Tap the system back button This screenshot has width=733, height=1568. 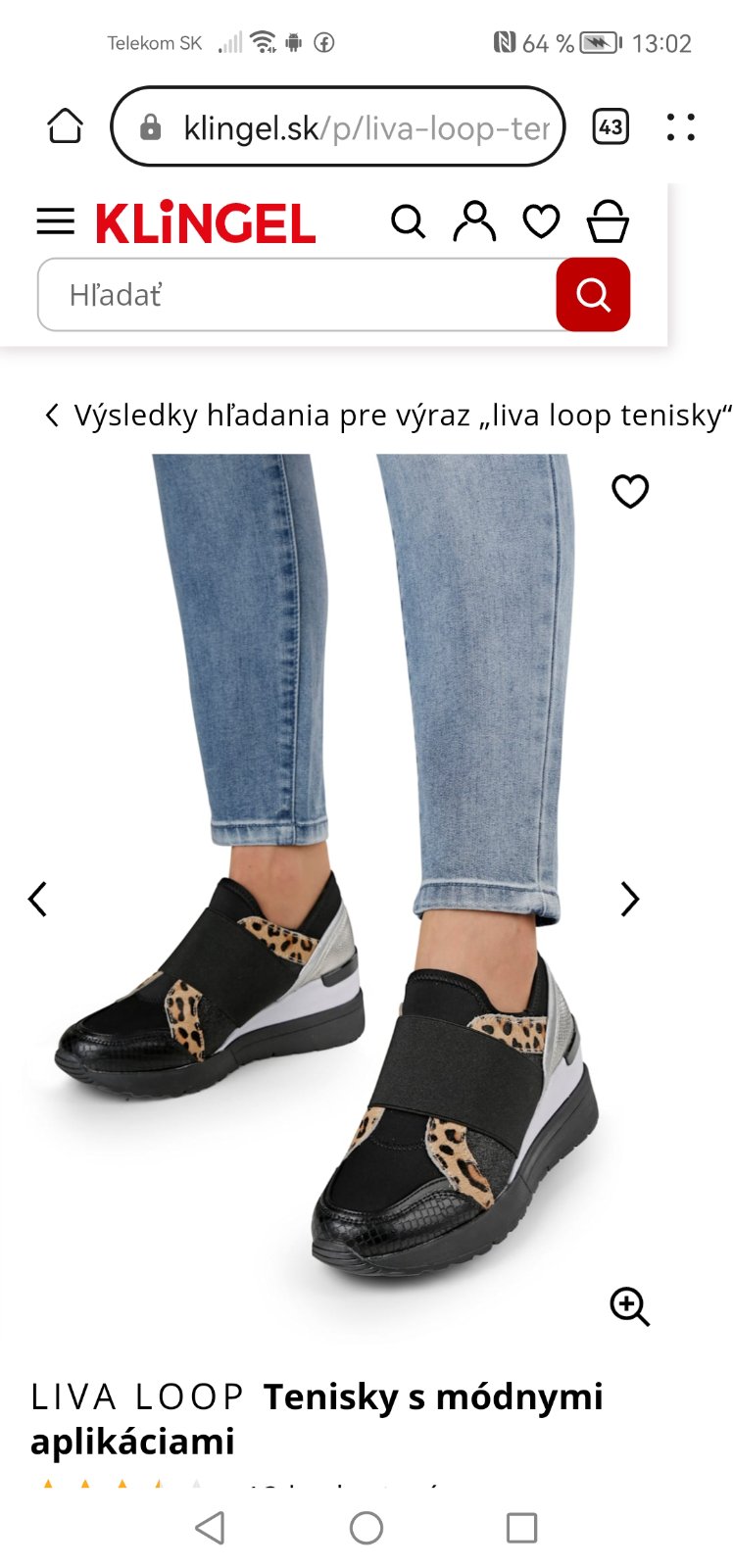(210, 1528)
